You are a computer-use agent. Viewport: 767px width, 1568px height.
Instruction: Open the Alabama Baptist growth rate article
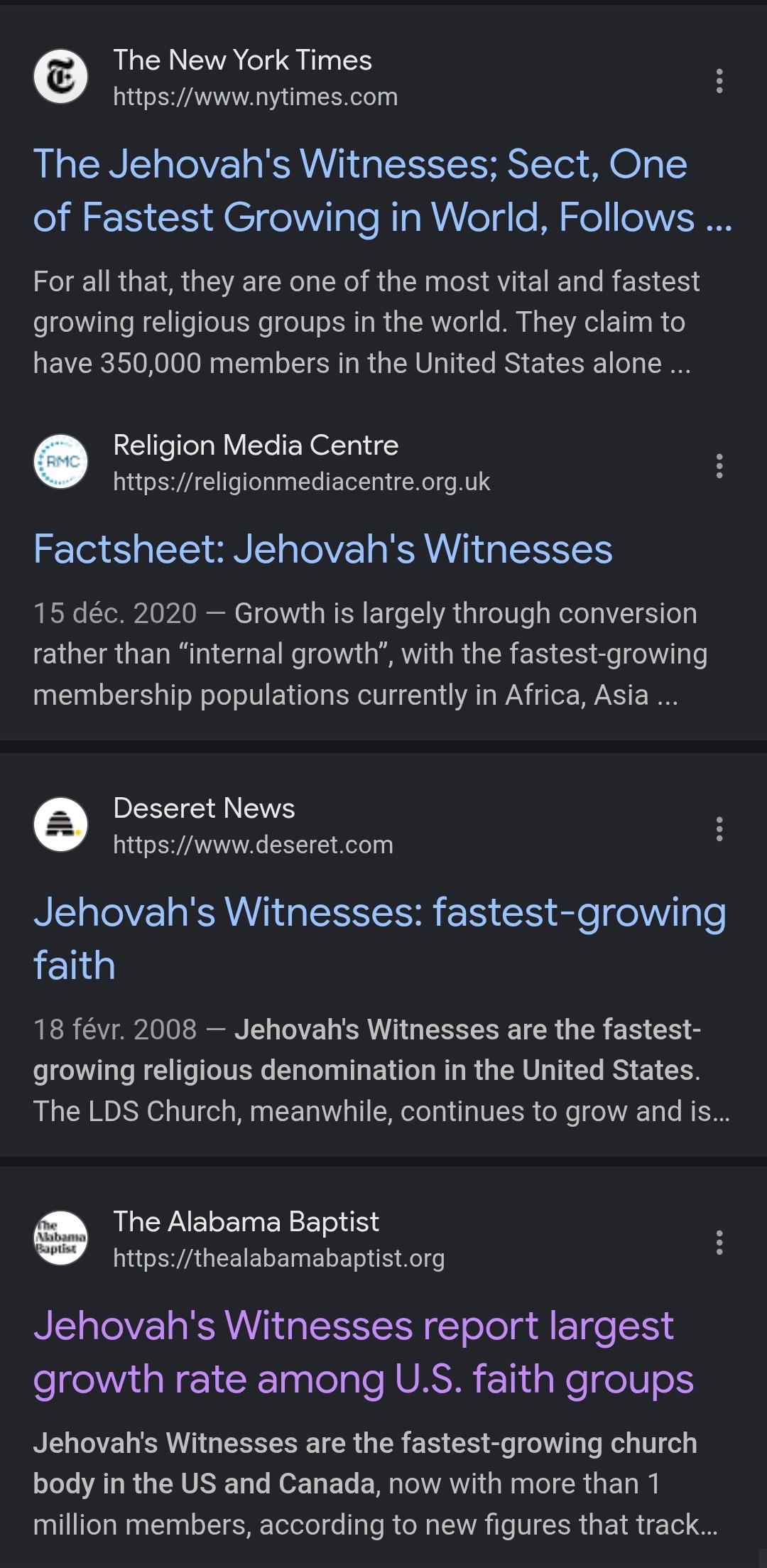pos(363,1352)
